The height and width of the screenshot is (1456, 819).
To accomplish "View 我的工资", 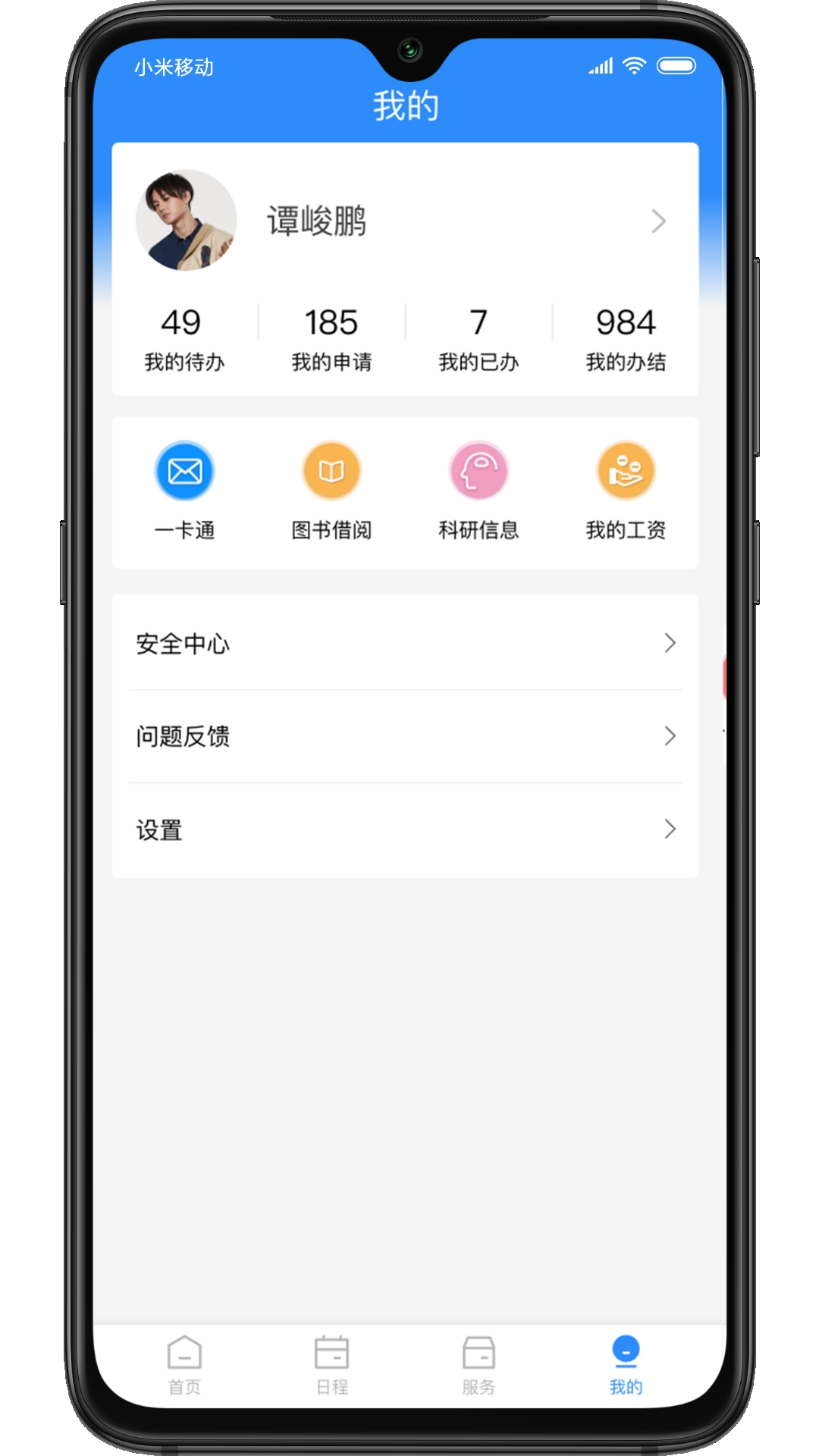I will 626,491.
